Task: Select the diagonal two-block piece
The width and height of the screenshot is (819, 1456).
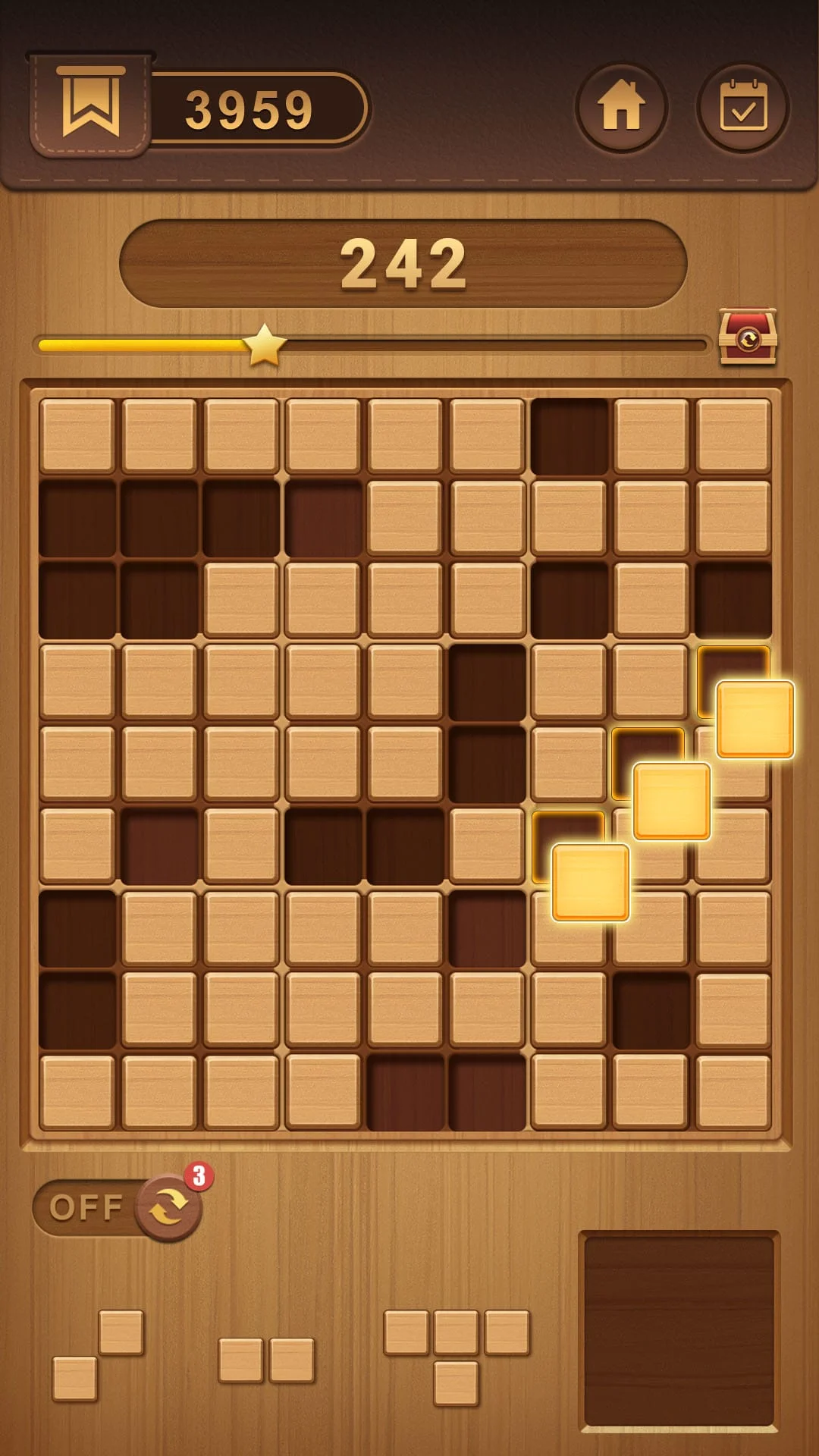Action: 99,1354
